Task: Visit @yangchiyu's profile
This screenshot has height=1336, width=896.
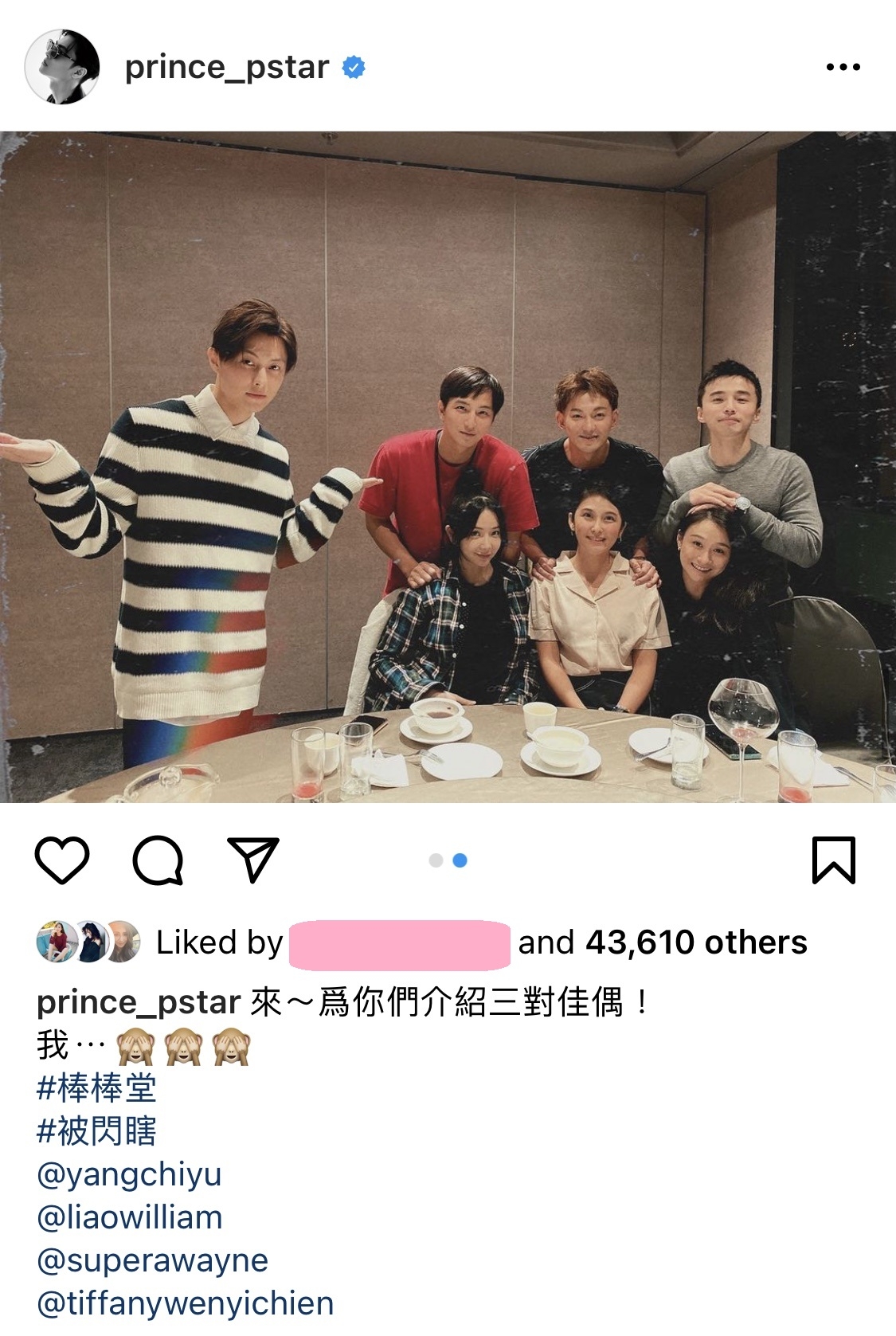Action: 129,1174
